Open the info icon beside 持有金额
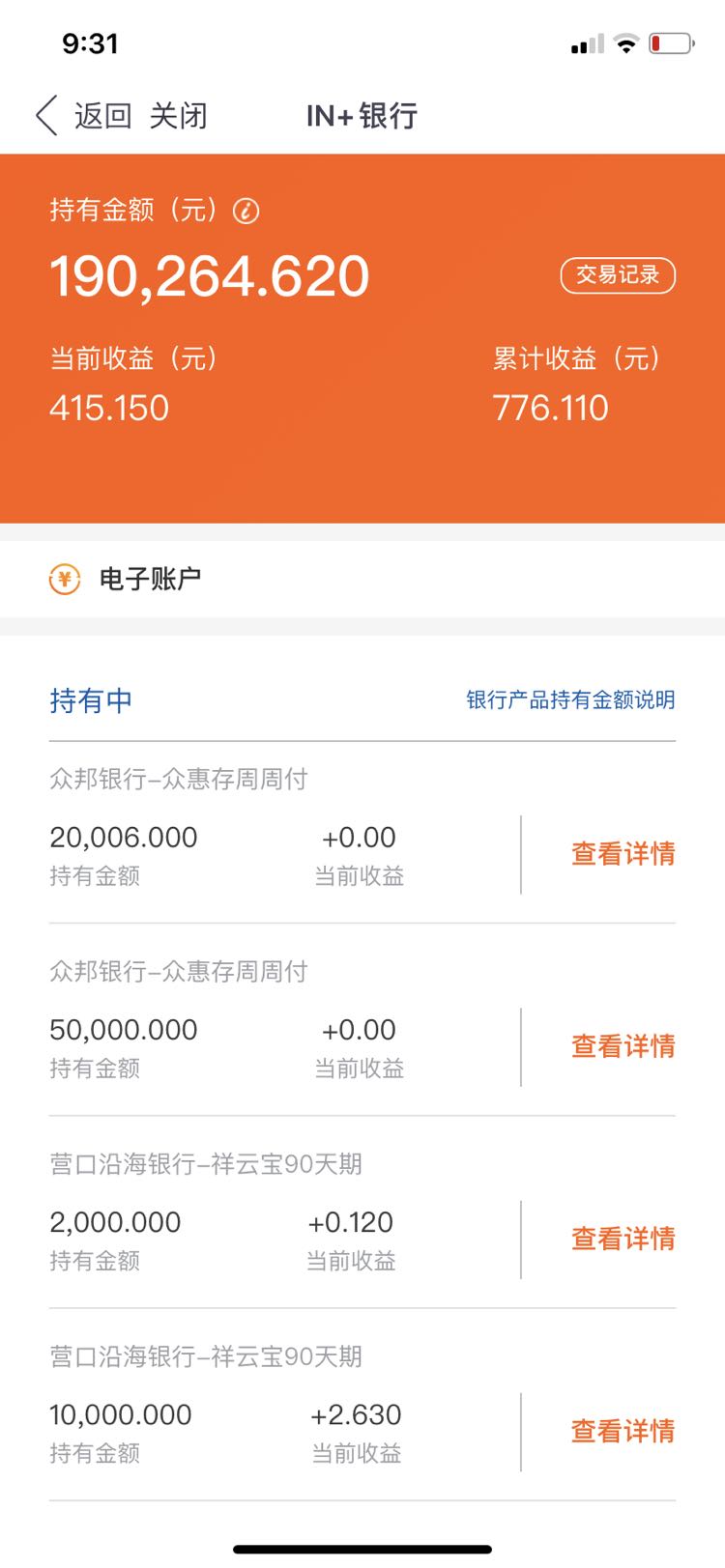 [246, 211]
